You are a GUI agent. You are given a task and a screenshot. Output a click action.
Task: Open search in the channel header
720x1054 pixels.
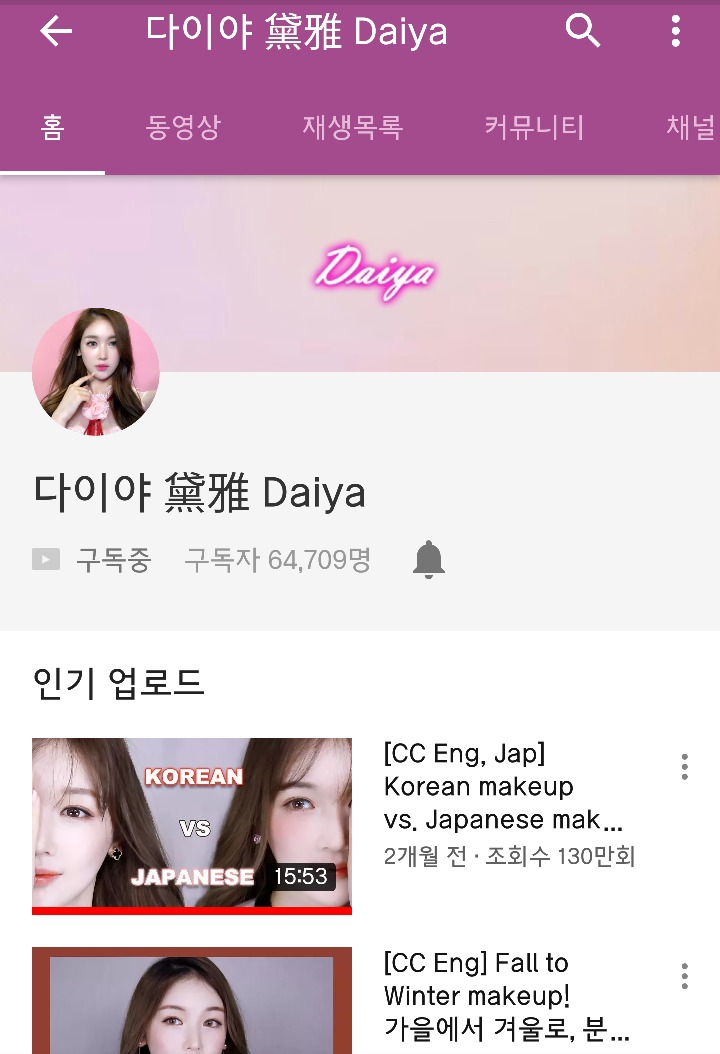(583, 32)
